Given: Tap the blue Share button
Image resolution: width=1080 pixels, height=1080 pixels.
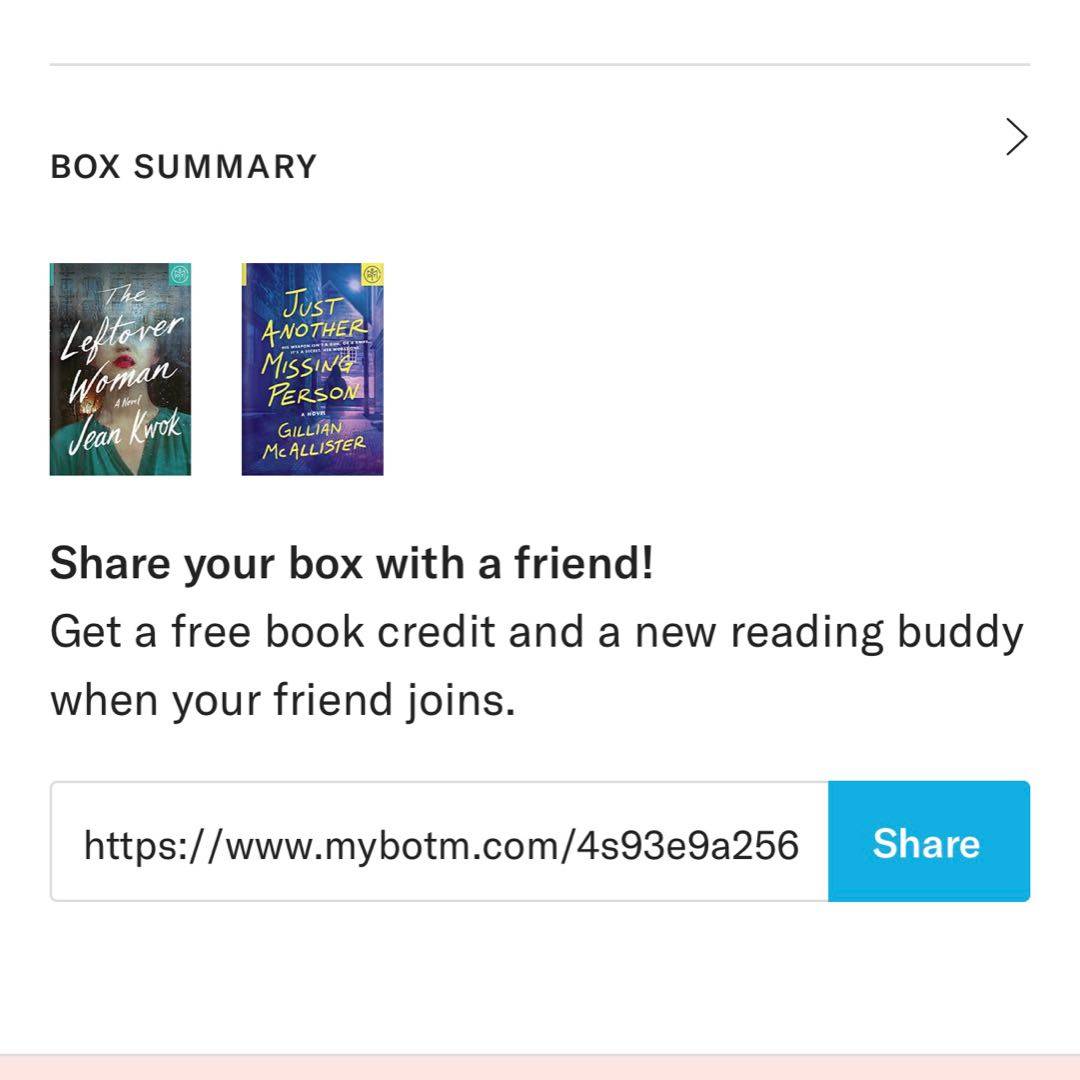Looking at the screenshot, I should click(x=927, y=842).
